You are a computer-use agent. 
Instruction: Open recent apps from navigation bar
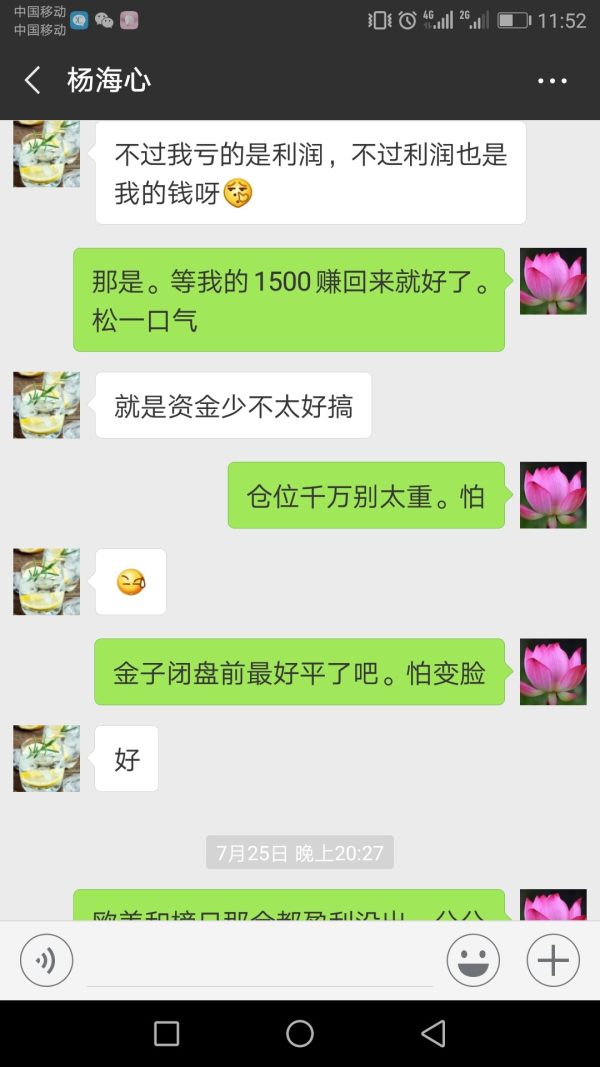(x=167, y=1034)
